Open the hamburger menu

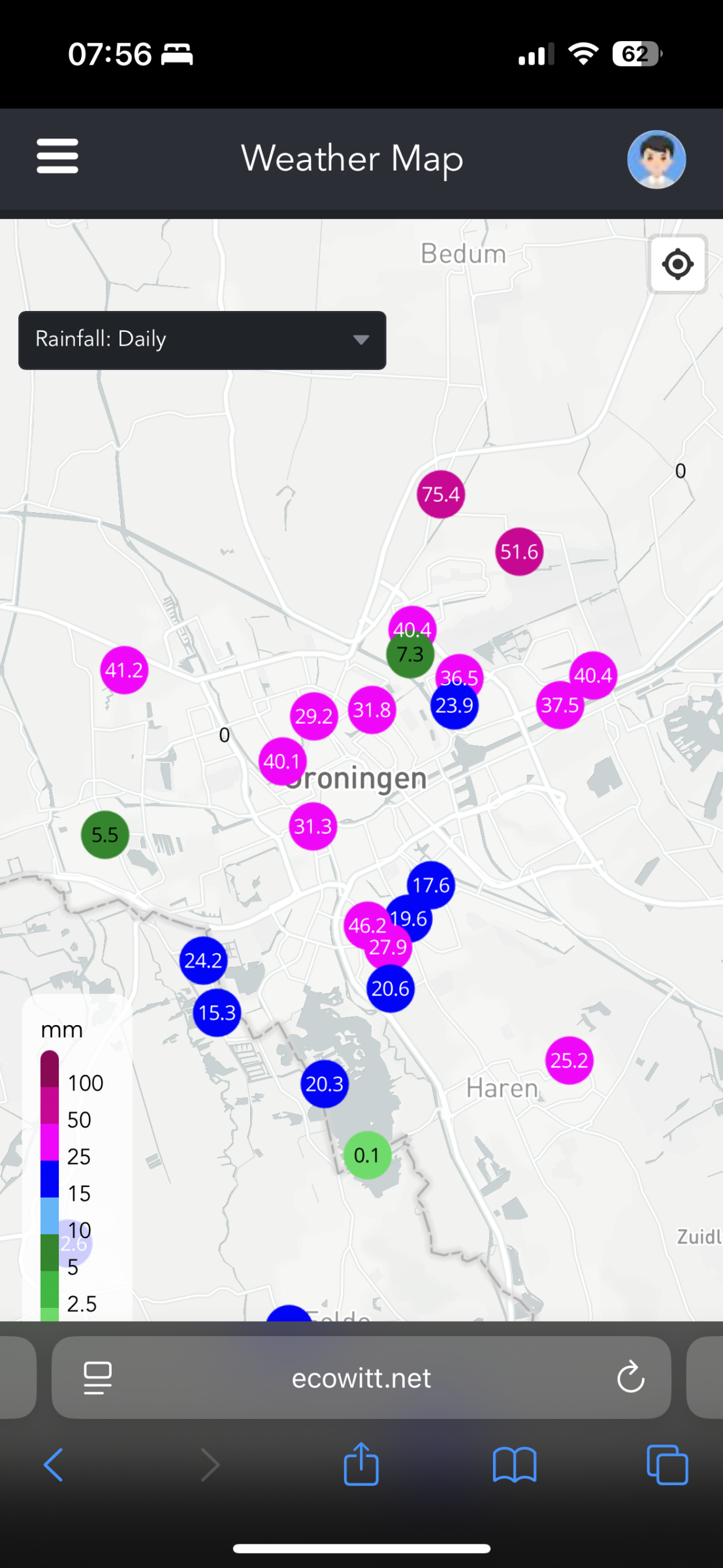57,156
